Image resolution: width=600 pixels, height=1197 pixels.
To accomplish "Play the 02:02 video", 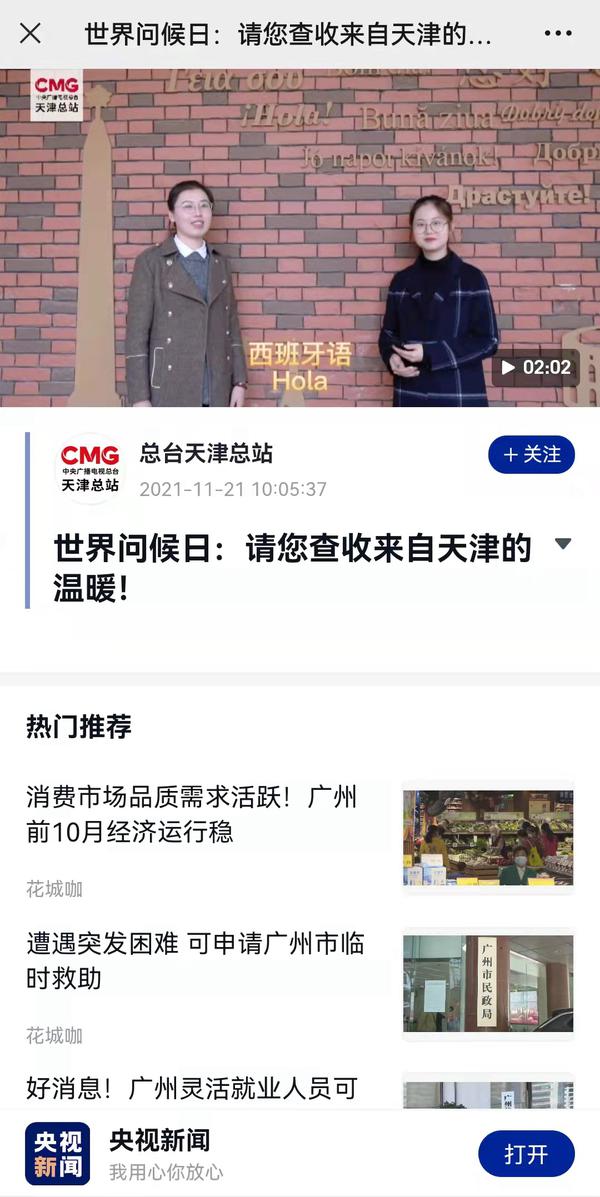I will click(536, 368).
